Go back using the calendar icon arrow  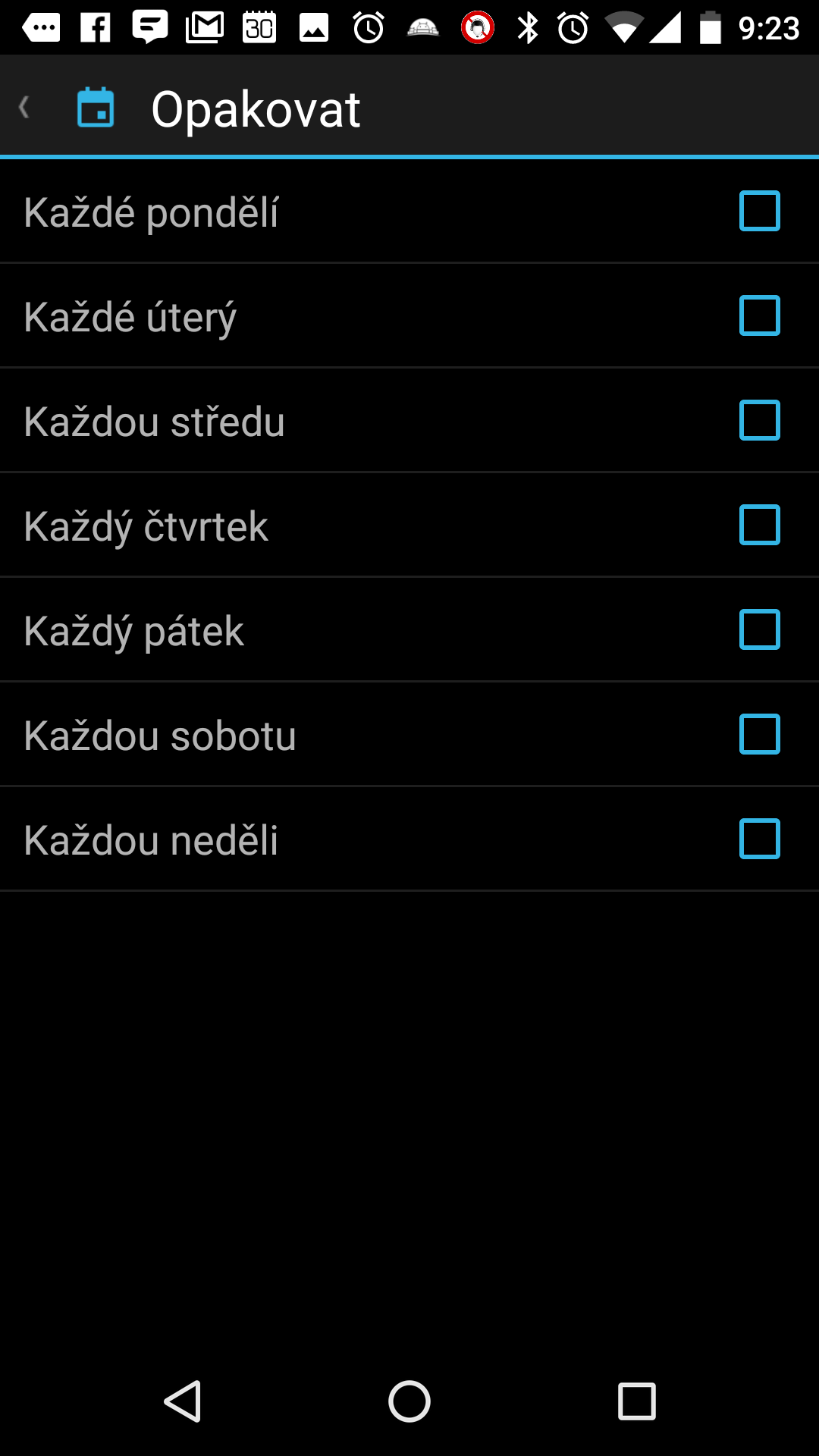[x=67, y=108]
